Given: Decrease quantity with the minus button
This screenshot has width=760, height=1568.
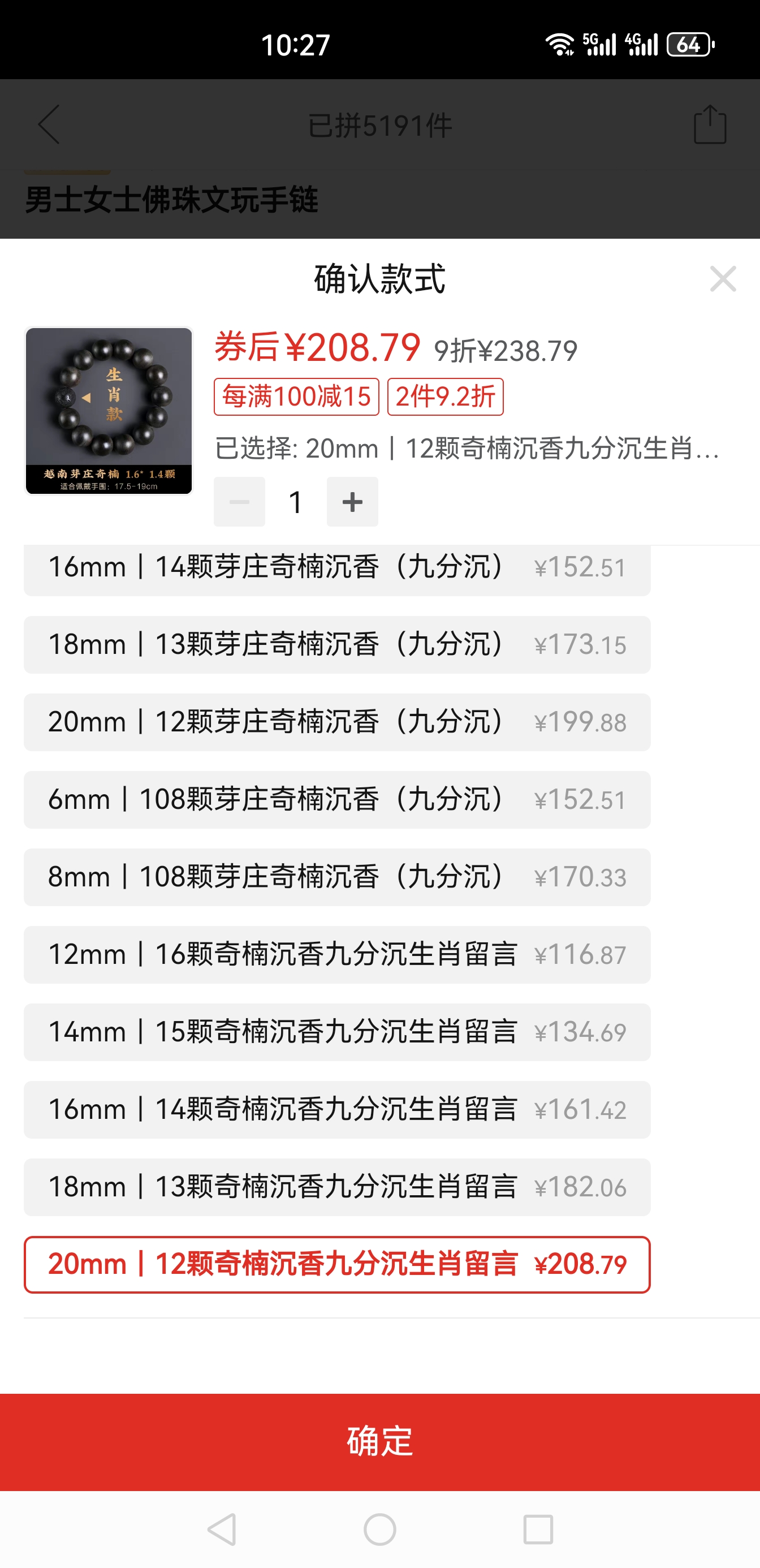Looking at the screenshot, I should (x=239, y=502).
